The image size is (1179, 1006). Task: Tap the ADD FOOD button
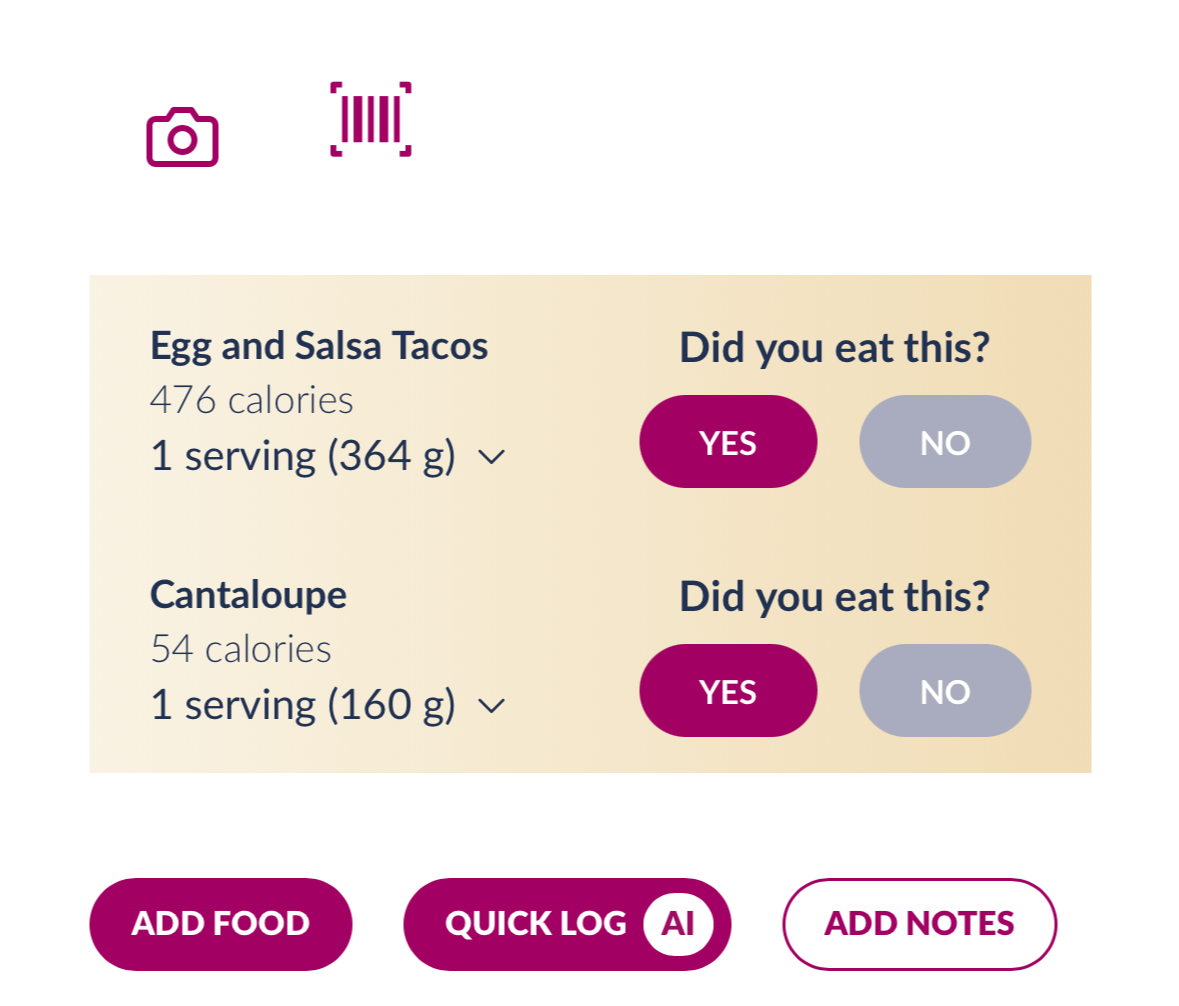221,924
